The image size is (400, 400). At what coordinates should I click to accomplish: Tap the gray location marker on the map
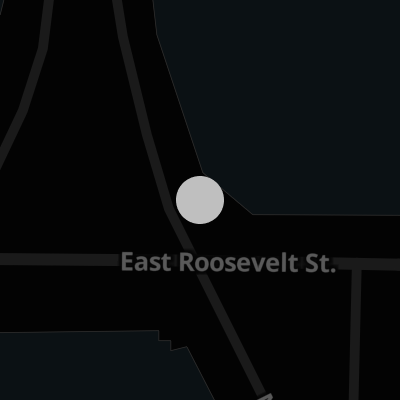pyautogui.click(x=200, y=200)
